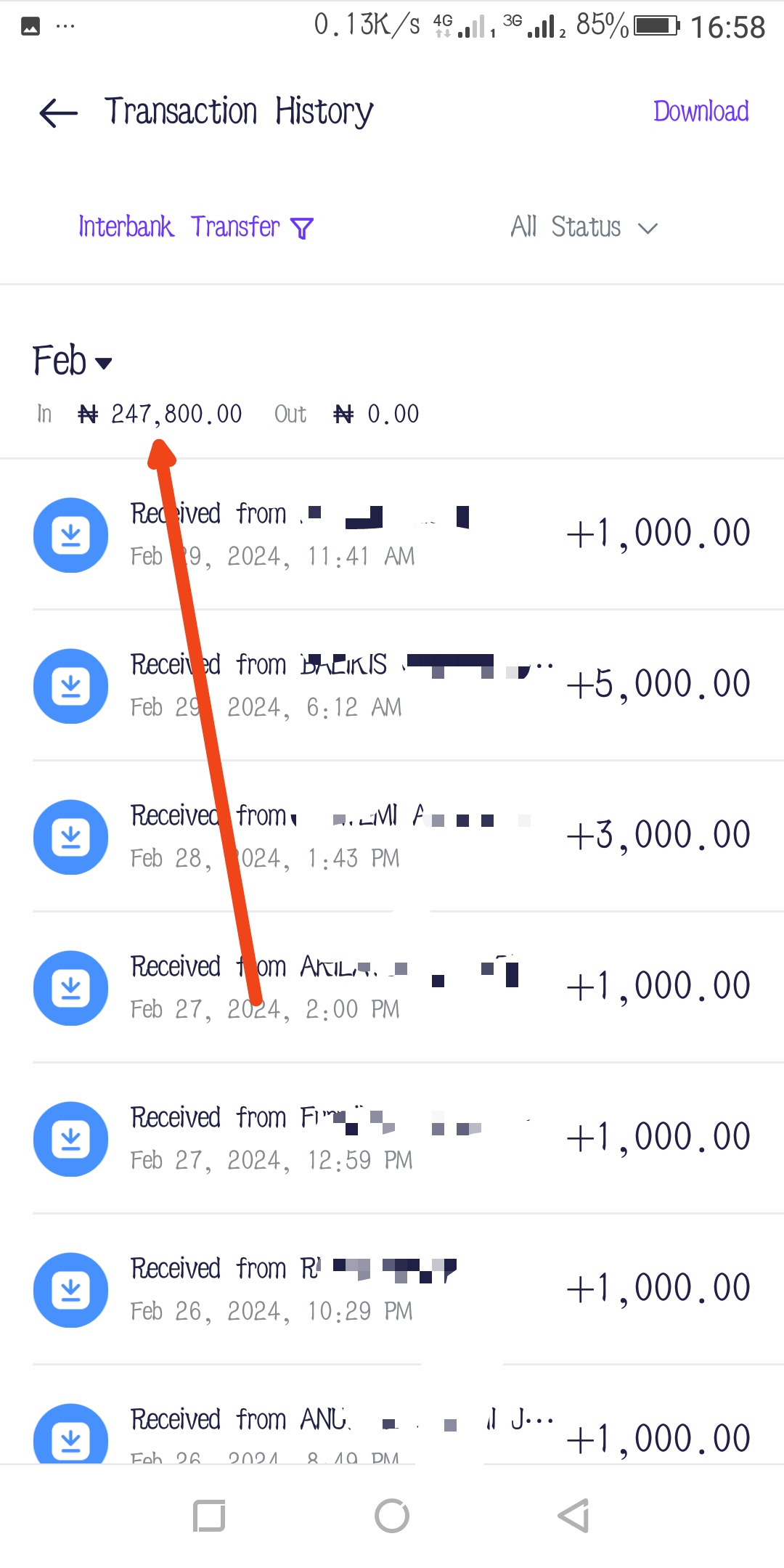This screenshot has height=1568, width=784.
Task: Open the +3,000.00 transaction from Feb 28
Action: [x=392, y=837]
